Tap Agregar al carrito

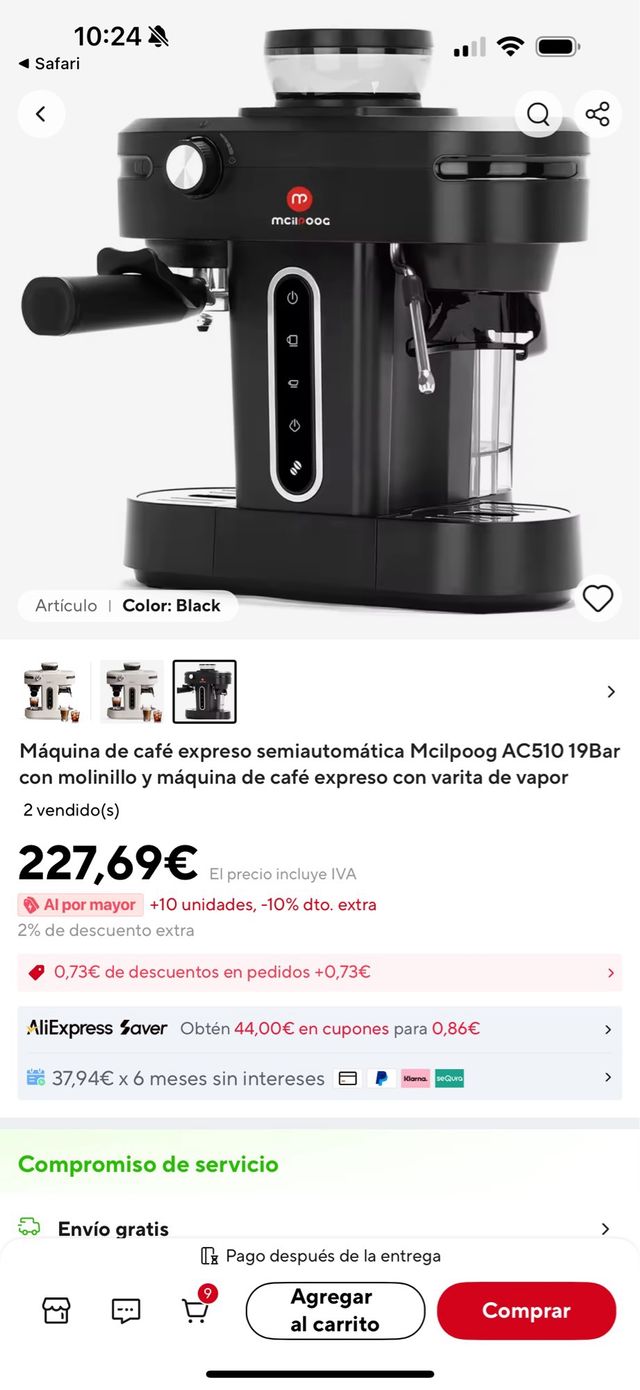pyautogui.click(x=335, y=1310)
